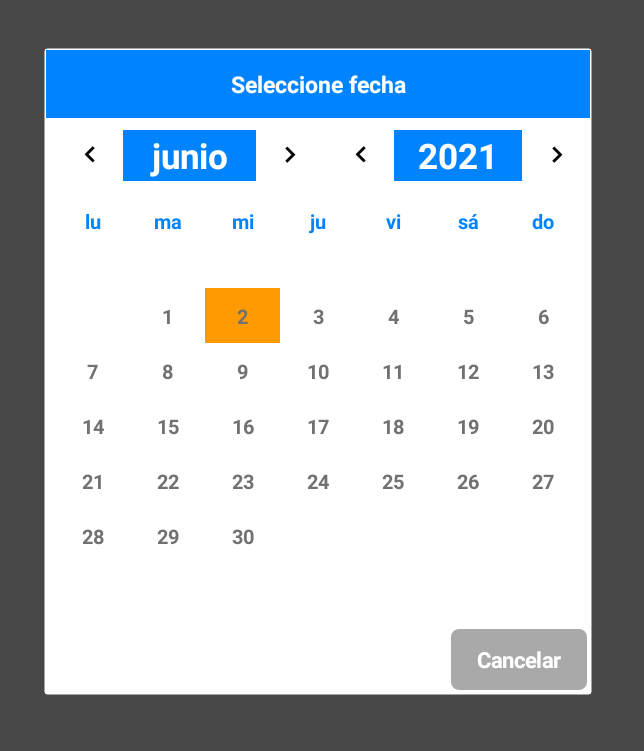The height and width of the screenshot is (751, 644).
Task: Choose day 15 in the calendar
Action: pyautogui.click(x=168, y=428)
